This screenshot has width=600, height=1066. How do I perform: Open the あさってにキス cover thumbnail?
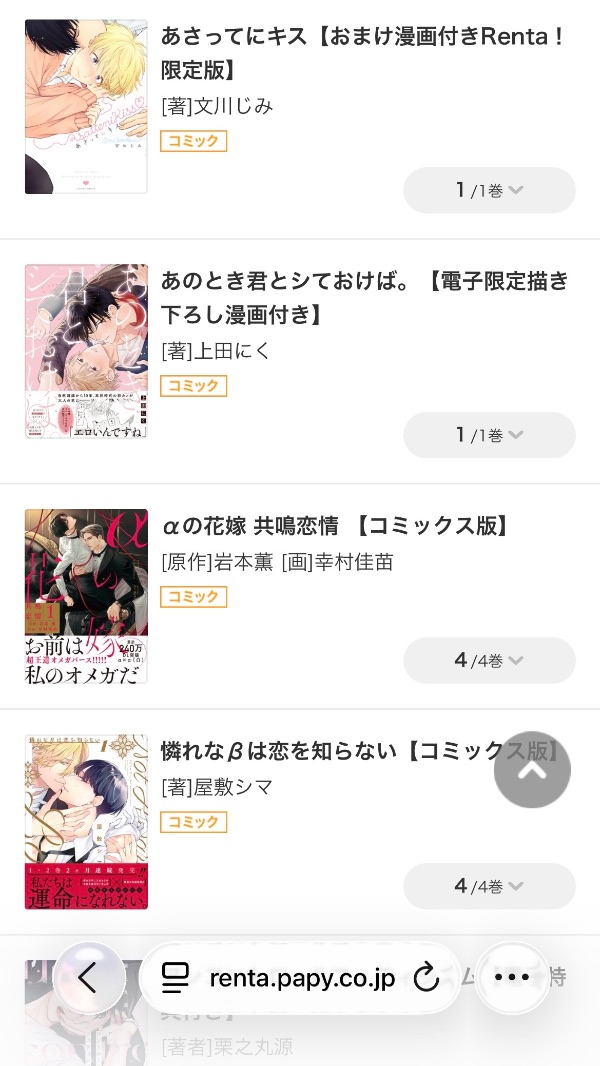click(x=86, y=107)
